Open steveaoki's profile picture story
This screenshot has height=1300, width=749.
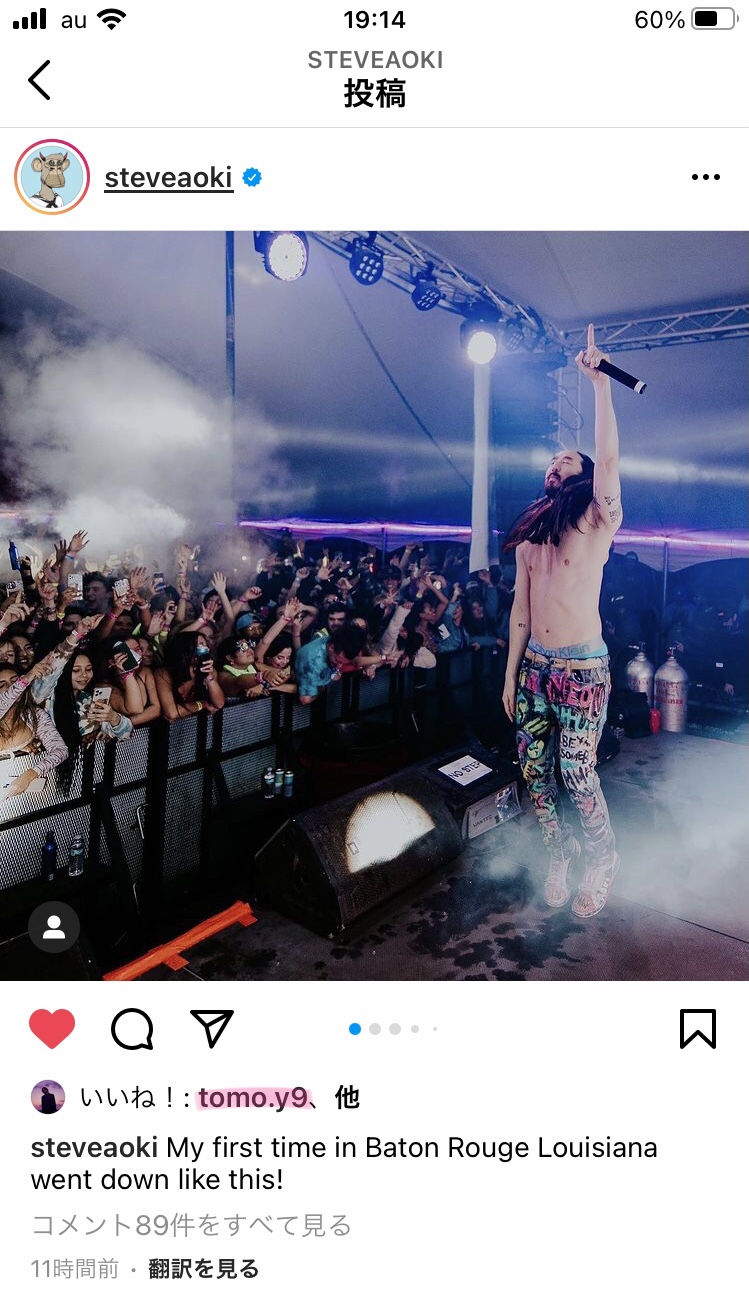click(52, 178)
